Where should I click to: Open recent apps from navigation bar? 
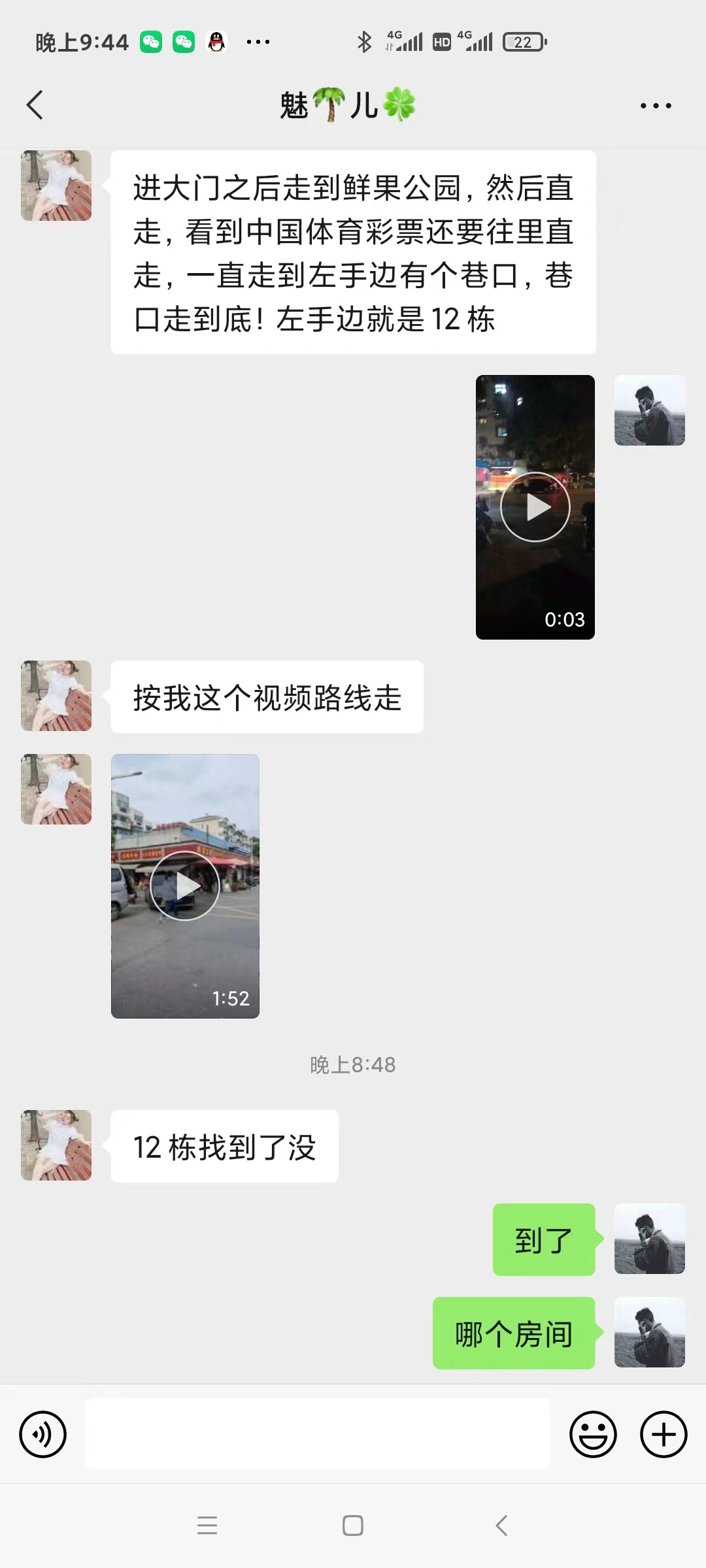click(207, 1526)
